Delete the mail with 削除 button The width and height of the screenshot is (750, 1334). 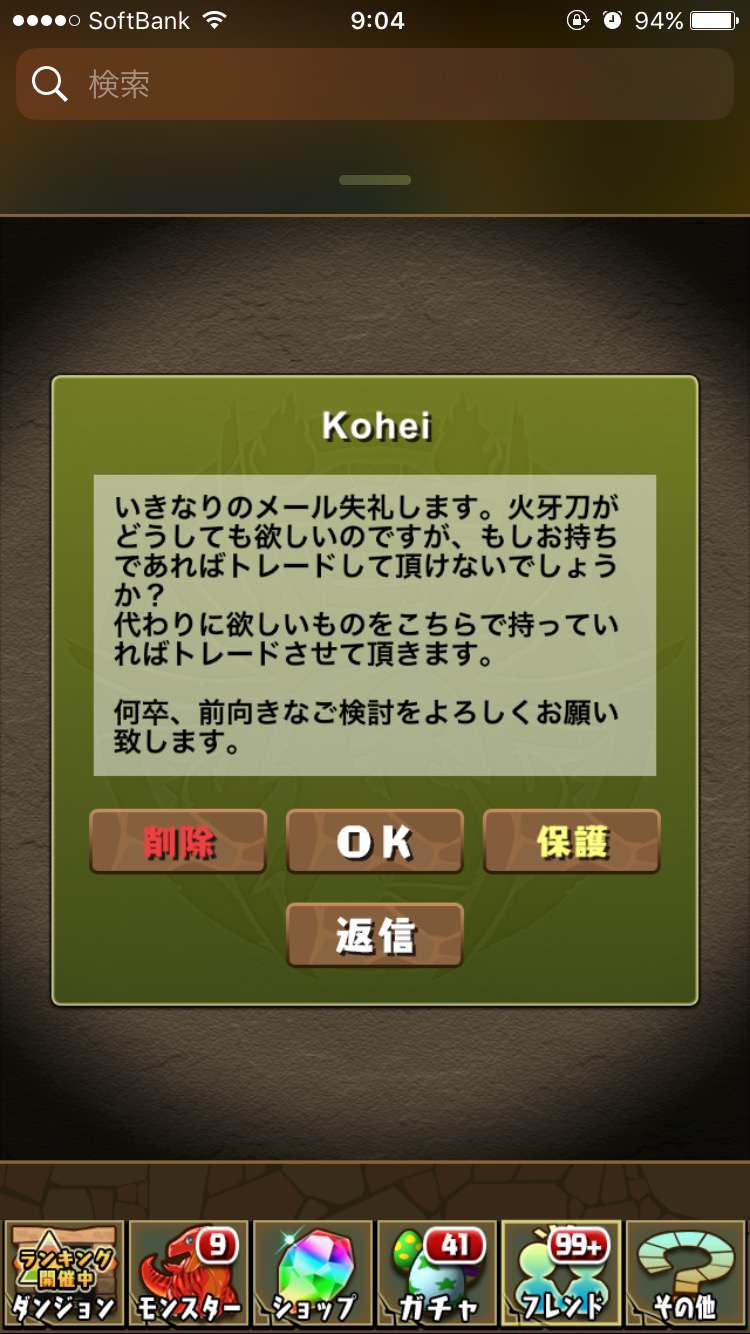(178, 842)
